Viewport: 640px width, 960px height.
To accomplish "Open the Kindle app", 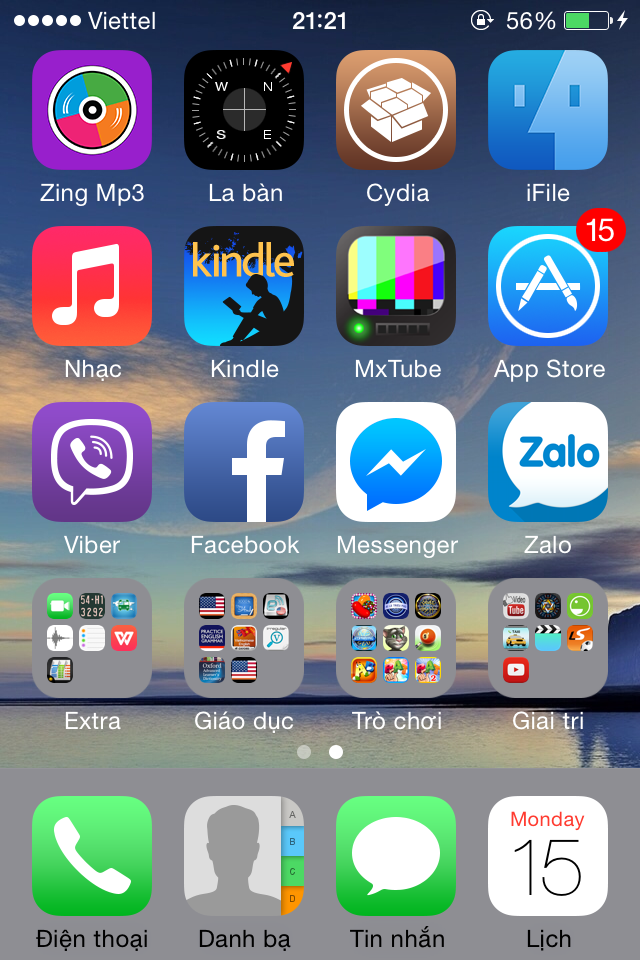I will click(244, 286).
